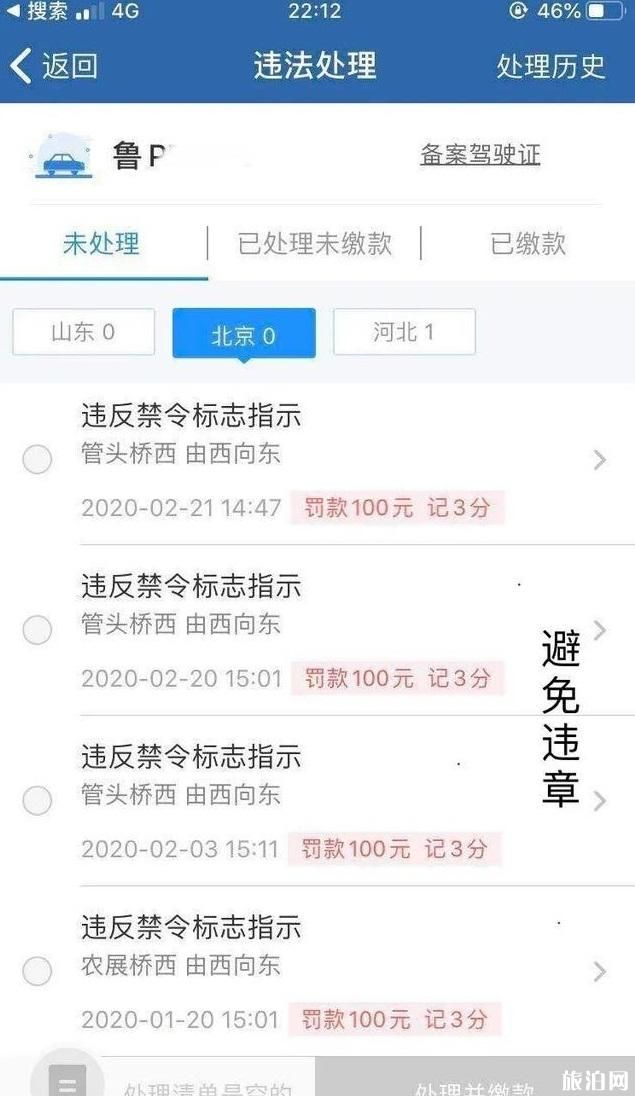Viewport: 635px width, 1096px height.
Task: Open details of the 2020-02-03 15:11 violation
Action: click(599, 801)
